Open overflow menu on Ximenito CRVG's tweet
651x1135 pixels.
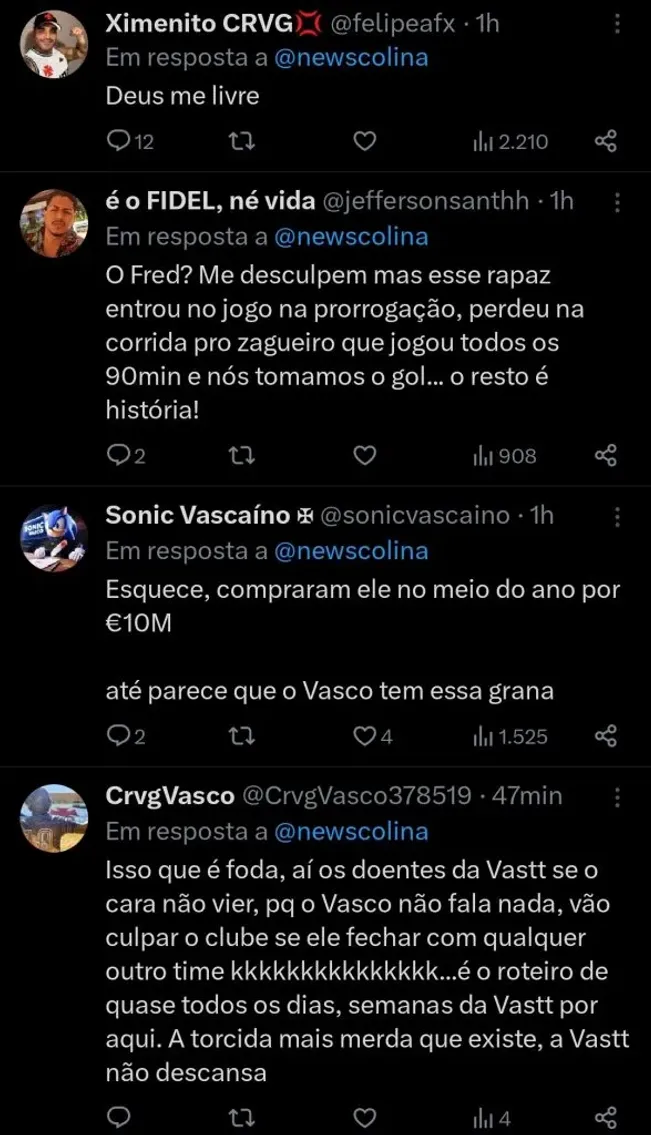click(x=617, y=24)
